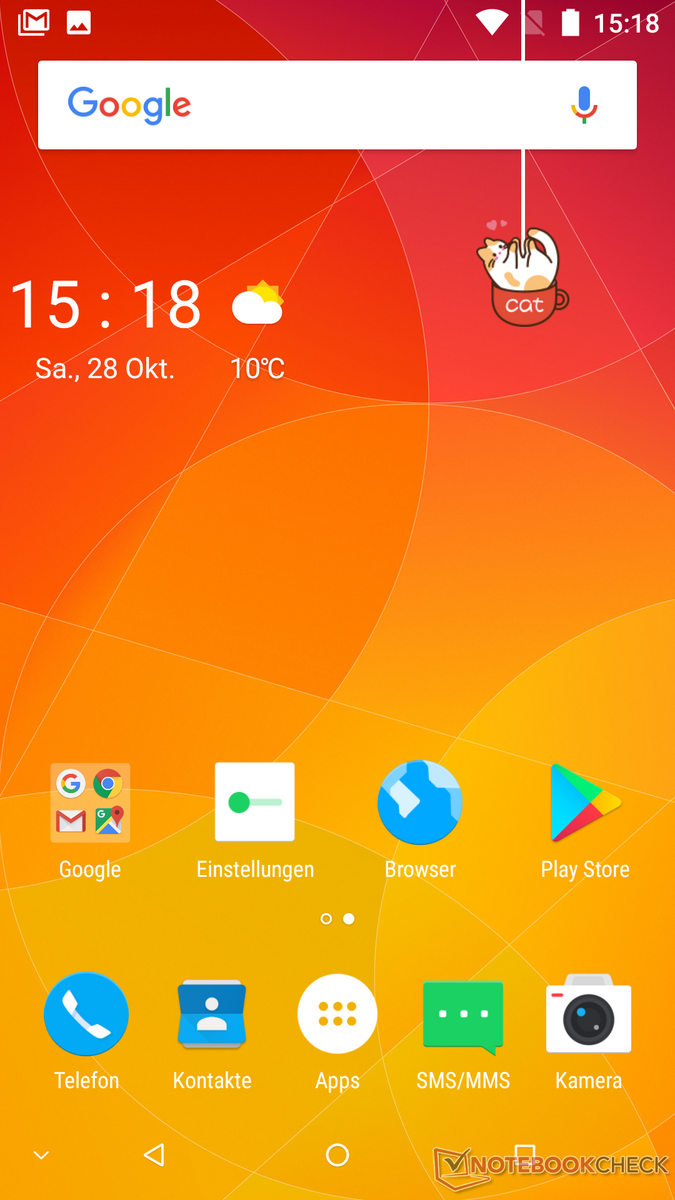Screen dimensions: 675x1200
Task: Open the Telefon dialer app
Action: [x=87, y=1015]
